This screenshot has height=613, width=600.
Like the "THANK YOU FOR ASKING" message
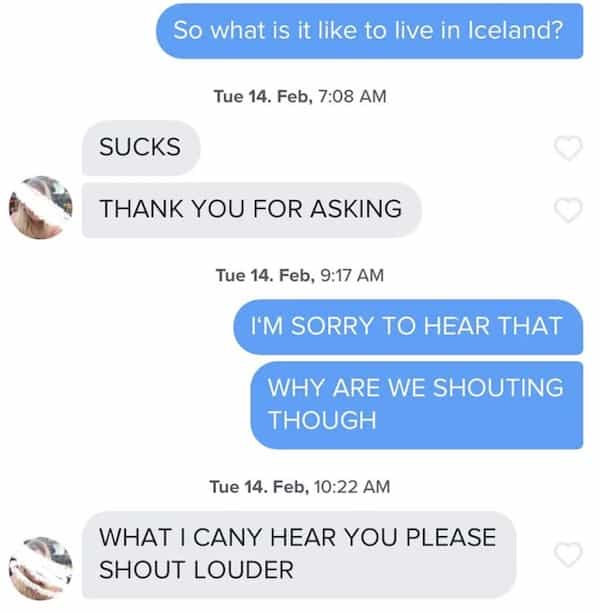click(568, 210)
